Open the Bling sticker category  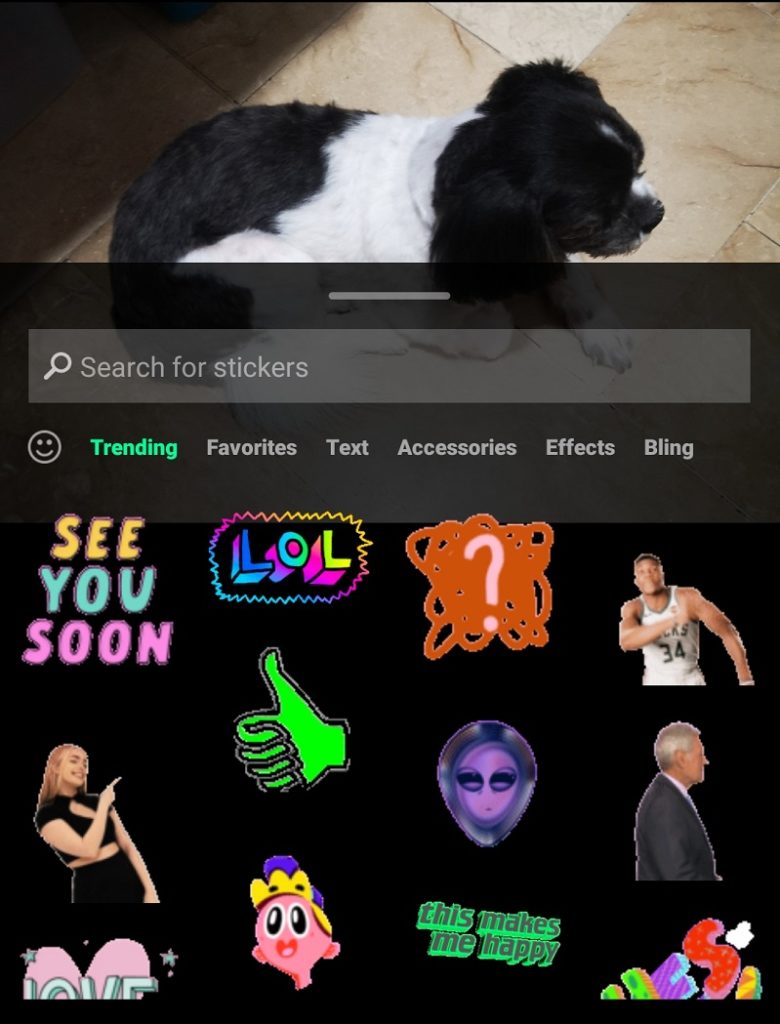(669, 447)
